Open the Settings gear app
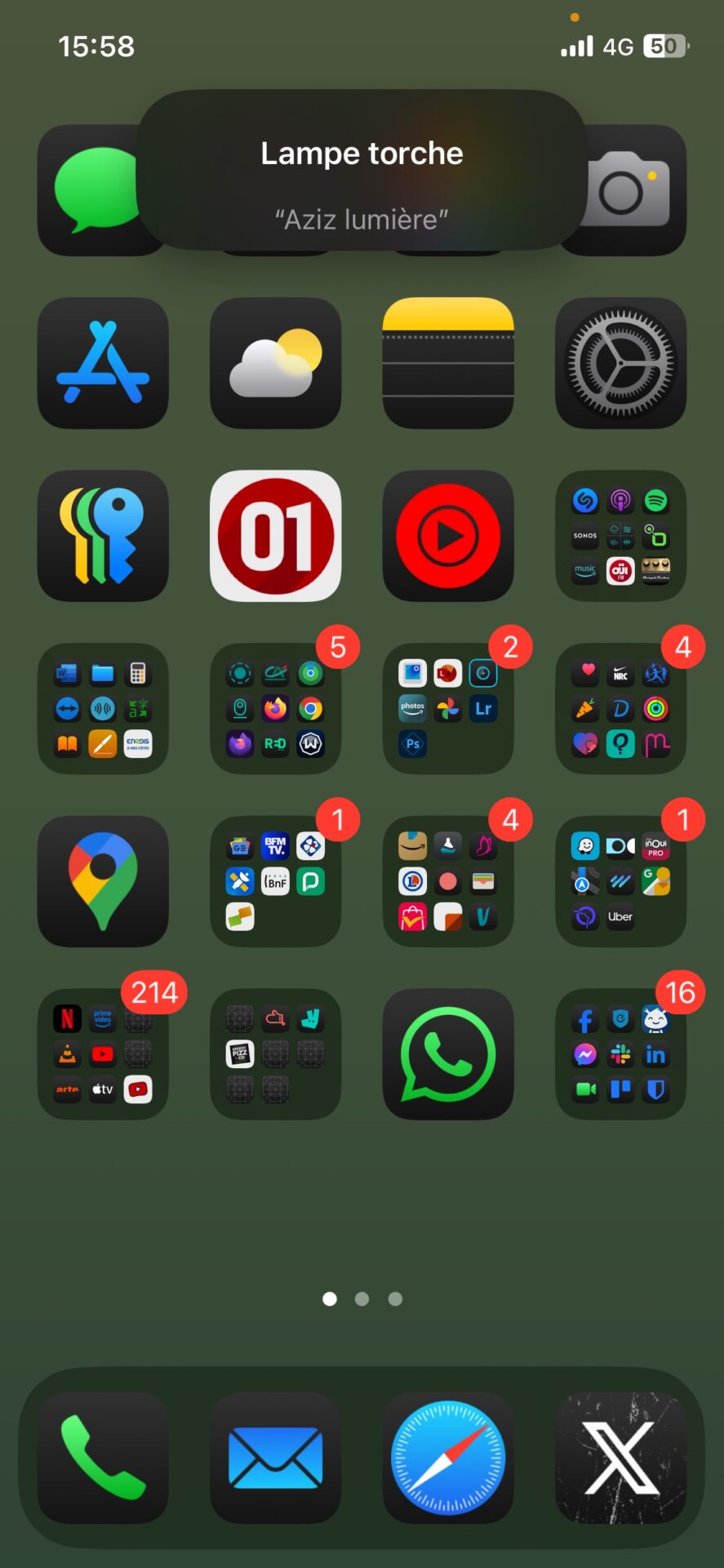Image resolution: width=724 pixels, height=1568 pixels. 620,363
